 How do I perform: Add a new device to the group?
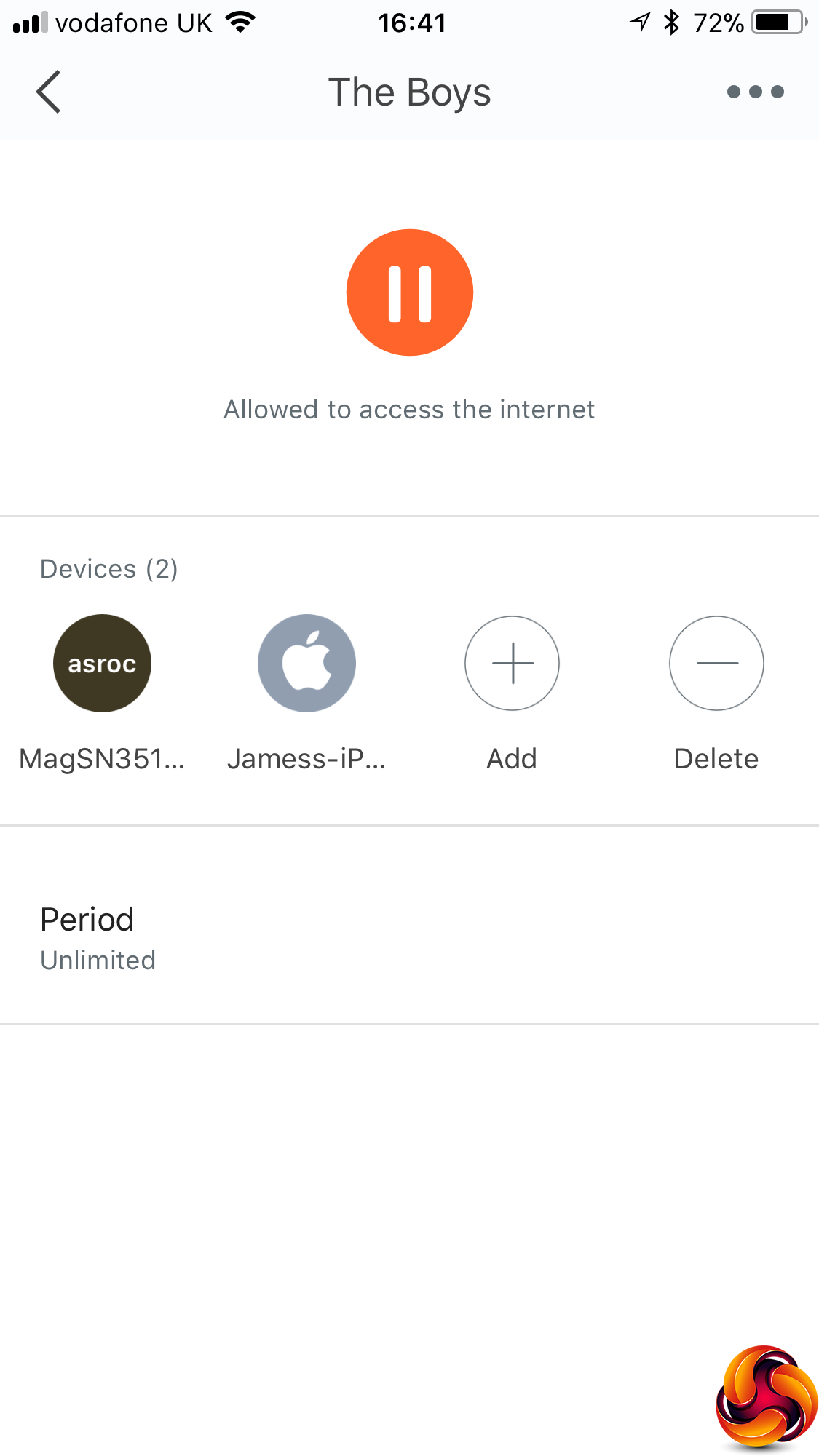(512, 664)
